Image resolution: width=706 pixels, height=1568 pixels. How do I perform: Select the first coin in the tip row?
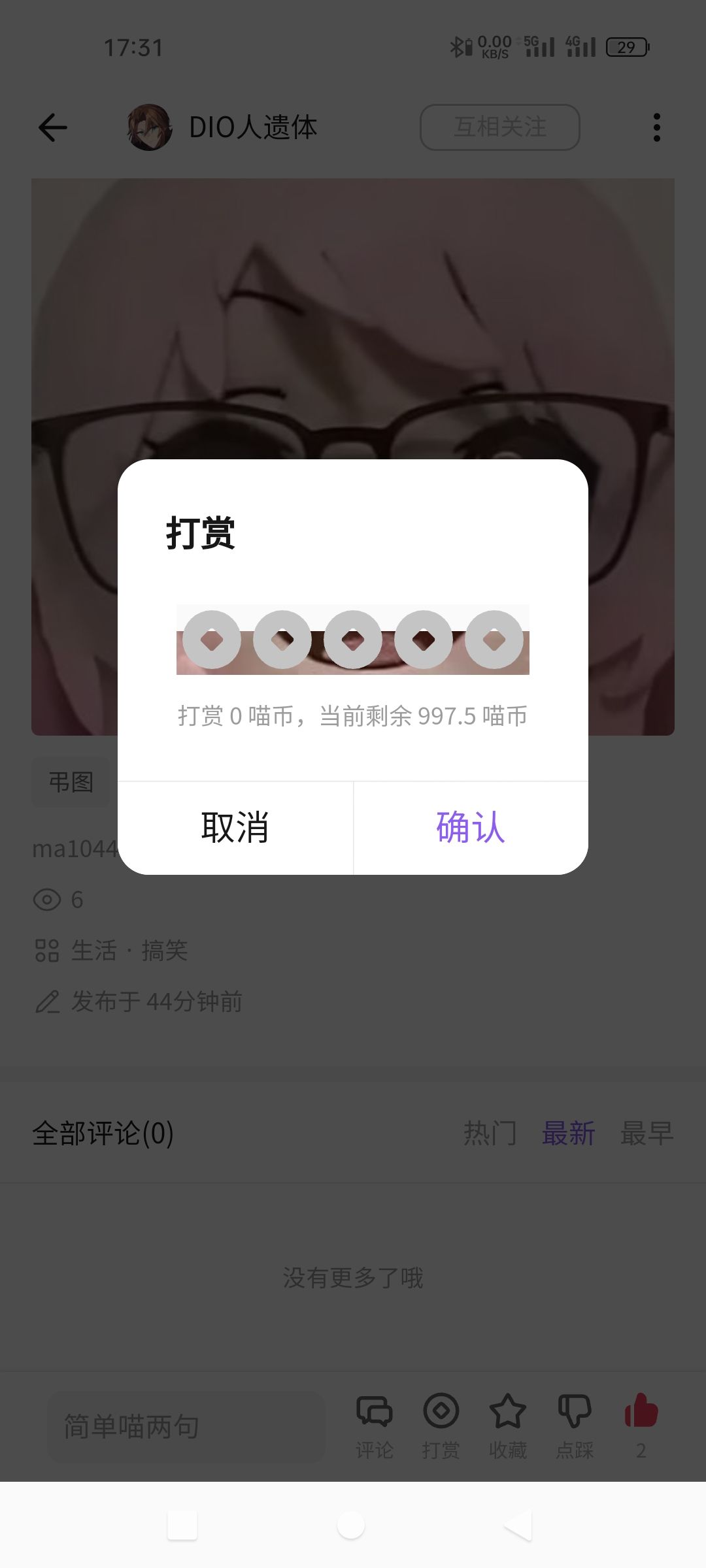(x=212, y=640)
